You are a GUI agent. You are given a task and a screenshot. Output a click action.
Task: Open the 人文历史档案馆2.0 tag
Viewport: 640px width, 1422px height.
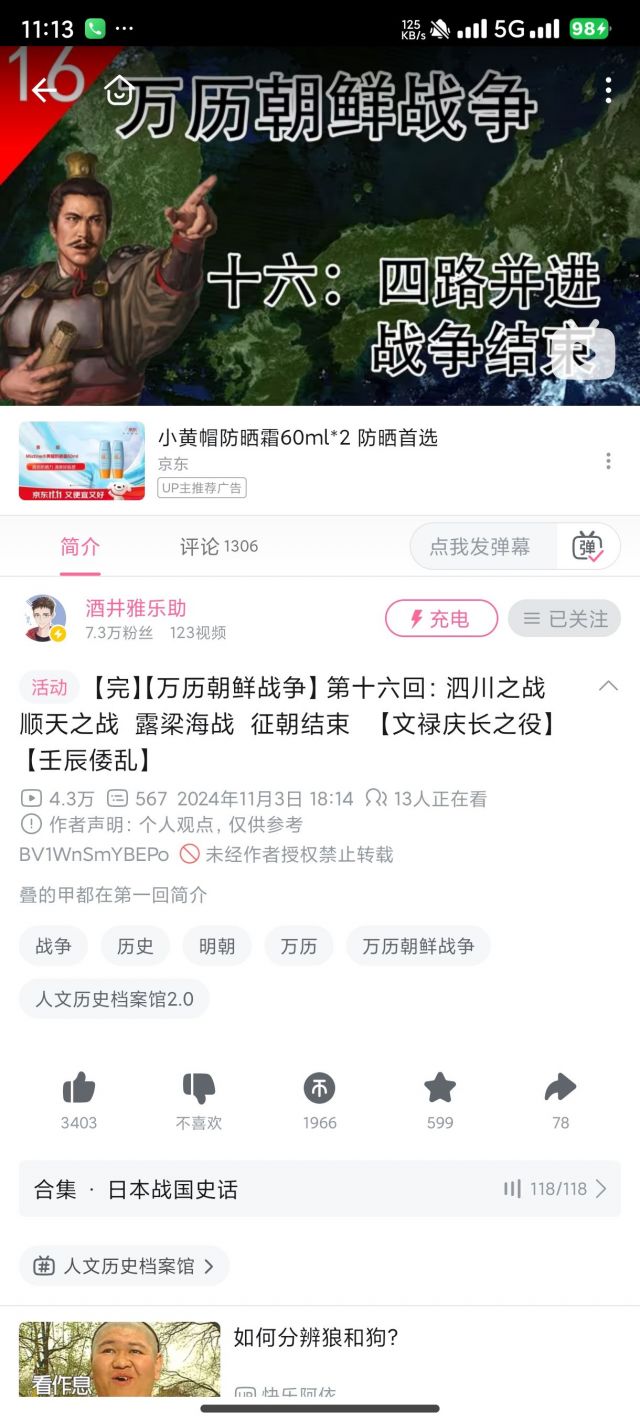[x=114, y=999]
